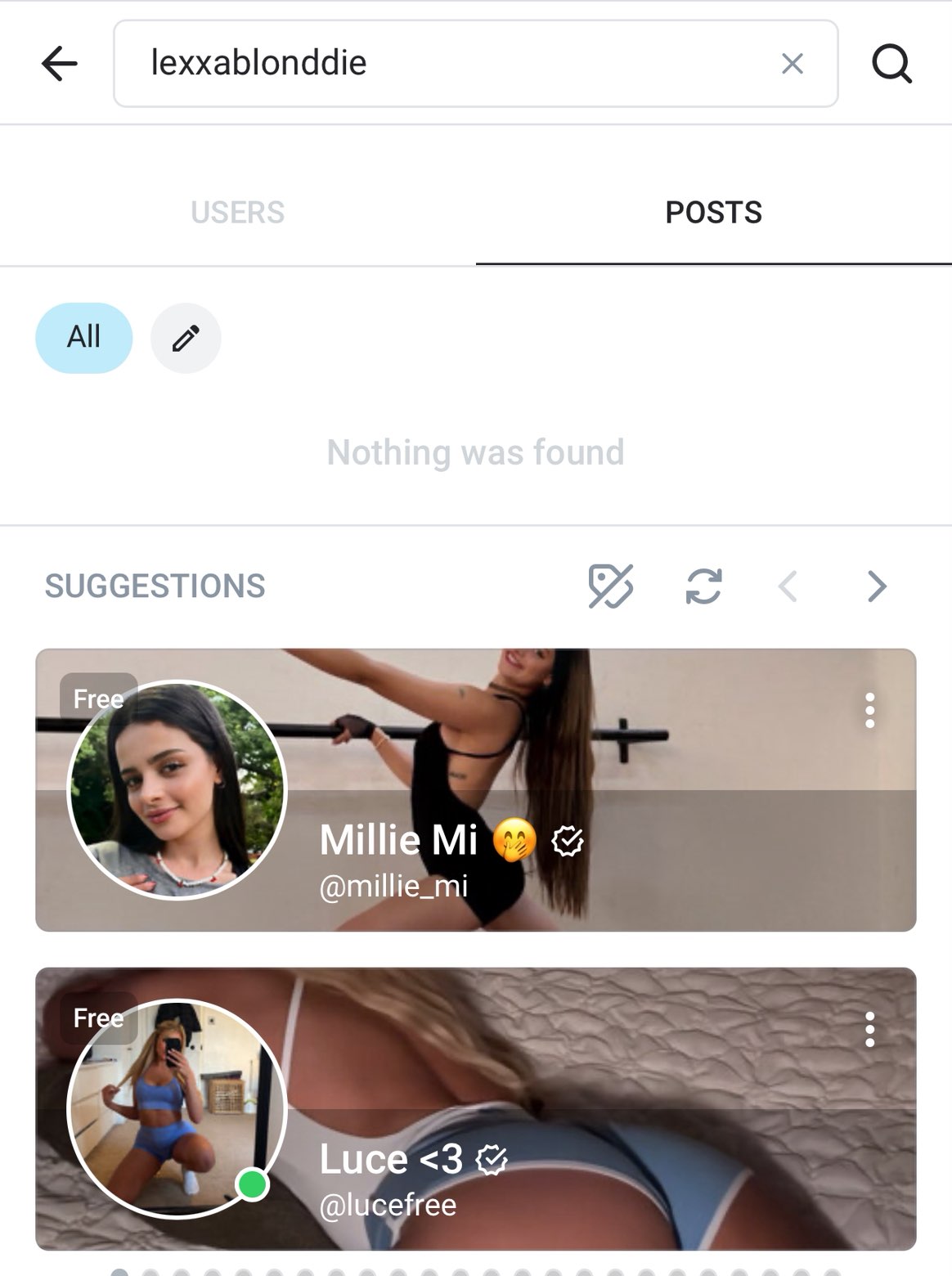Refresh the suggestions list
This screenshot has height=1276, width=952.
tap(703, 586)
